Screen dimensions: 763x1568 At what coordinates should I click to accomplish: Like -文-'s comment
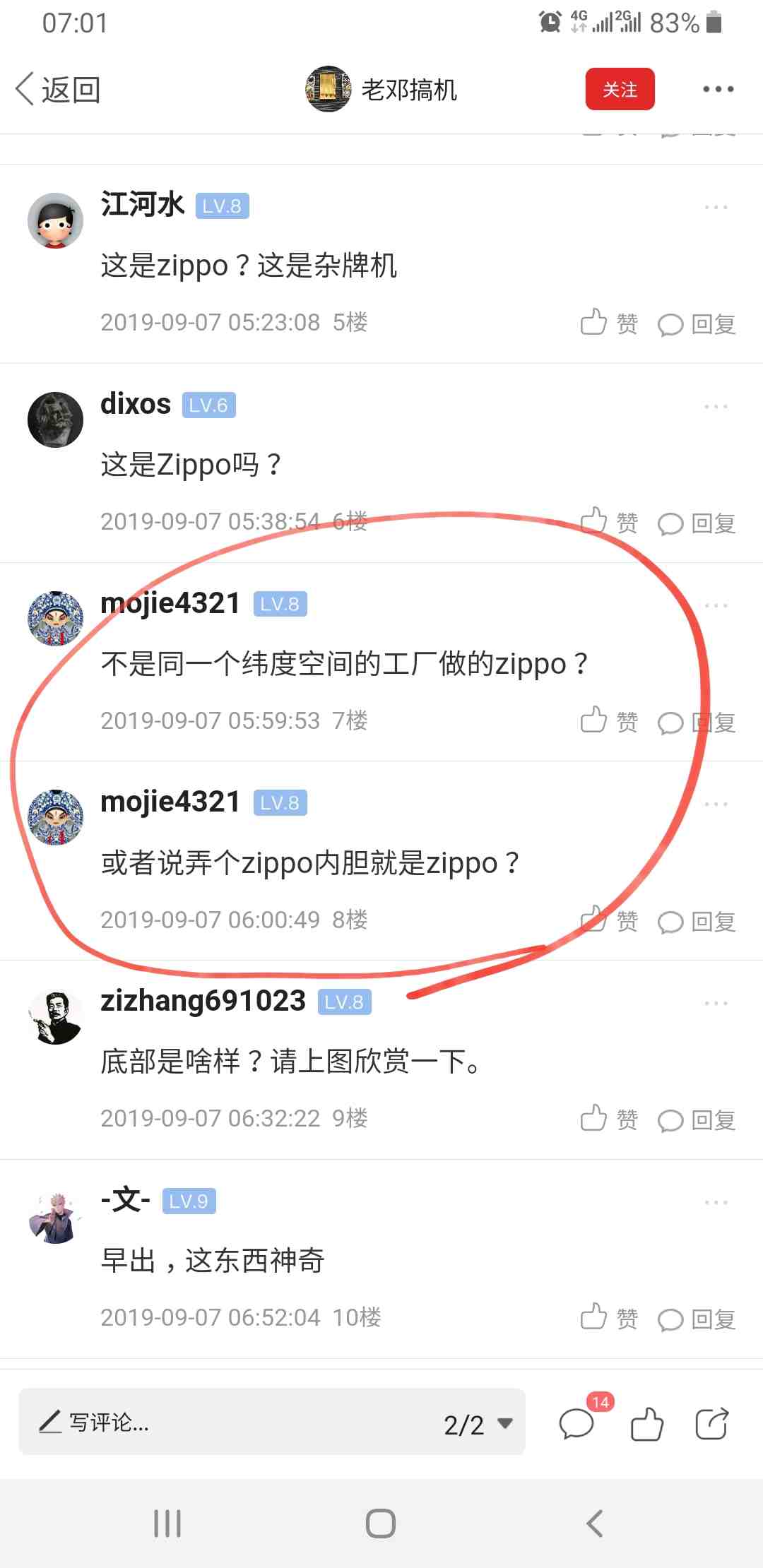coord(608,1319)
